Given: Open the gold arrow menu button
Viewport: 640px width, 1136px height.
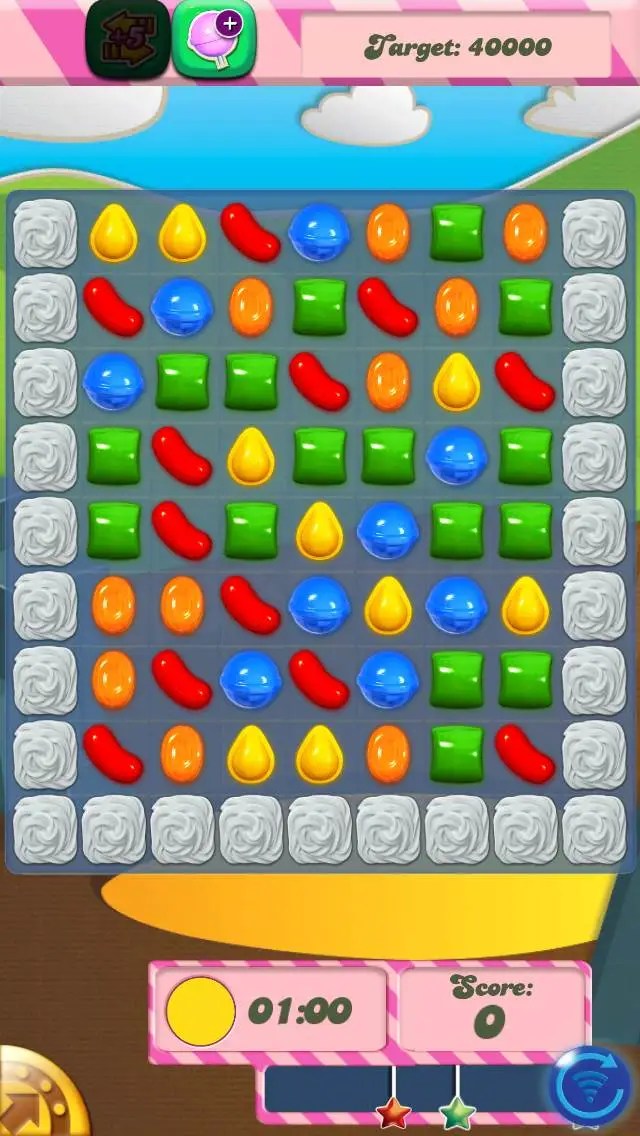Looking at the screenshot, I should point(38,1096).
